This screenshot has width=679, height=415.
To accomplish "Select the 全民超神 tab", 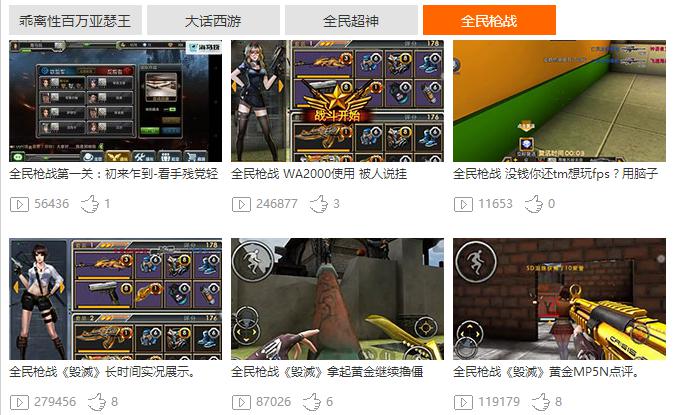I will pos(350,20).
